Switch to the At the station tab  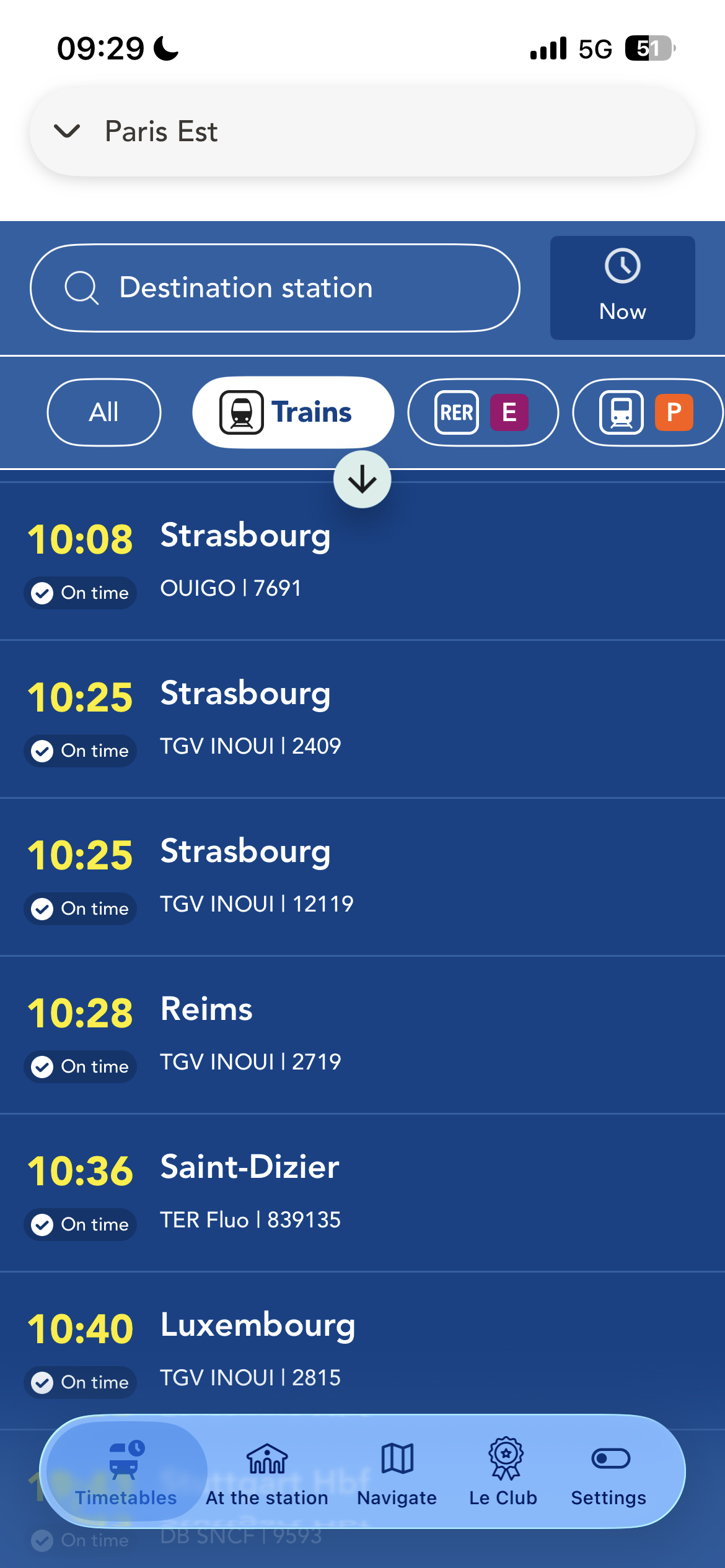[x=267, y=1471]
